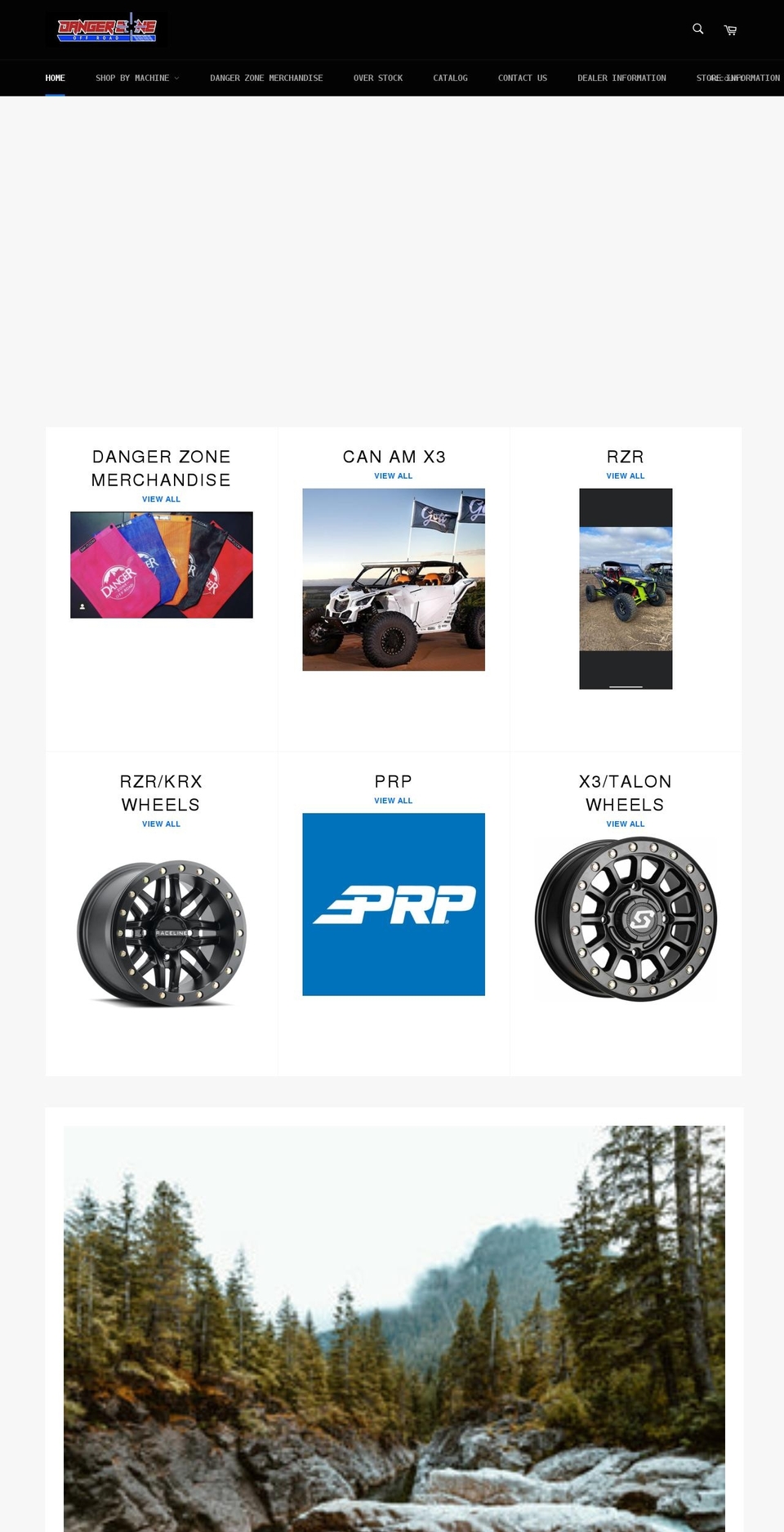The height and width of the screenshot is (1532, 784).
Task: Go to DANGER ZONE MERCHANDISE
Action: pyautogui.click(x=266, y=78)
